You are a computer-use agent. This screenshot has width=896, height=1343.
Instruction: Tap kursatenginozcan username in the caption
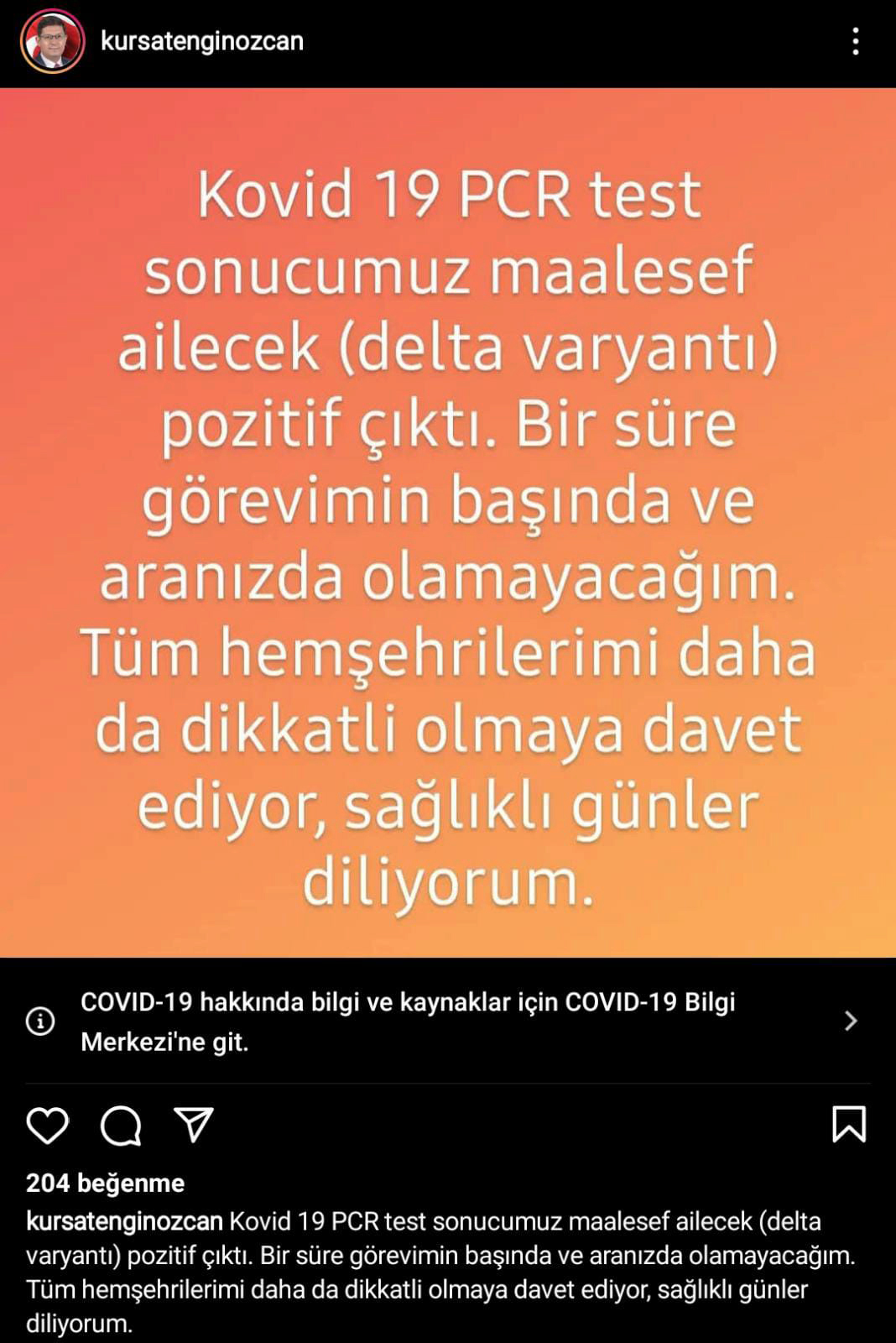124,1220
